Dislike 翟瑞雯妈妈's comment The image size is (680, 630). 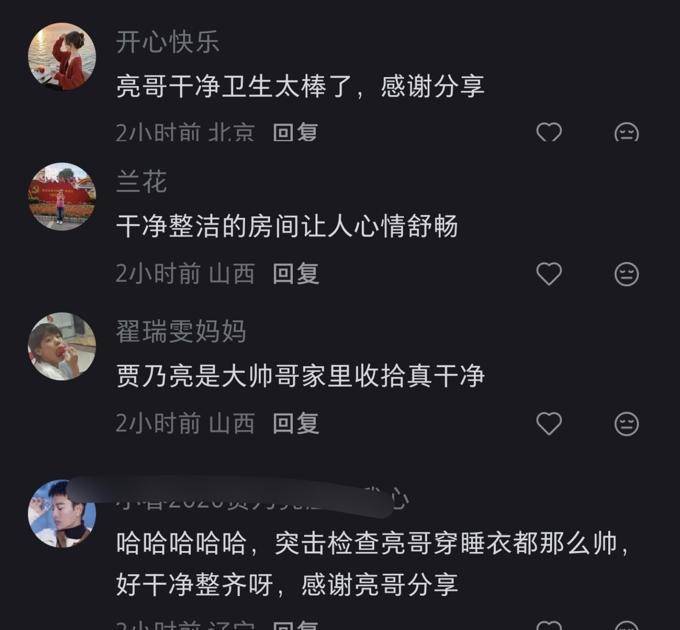point(627,423)
